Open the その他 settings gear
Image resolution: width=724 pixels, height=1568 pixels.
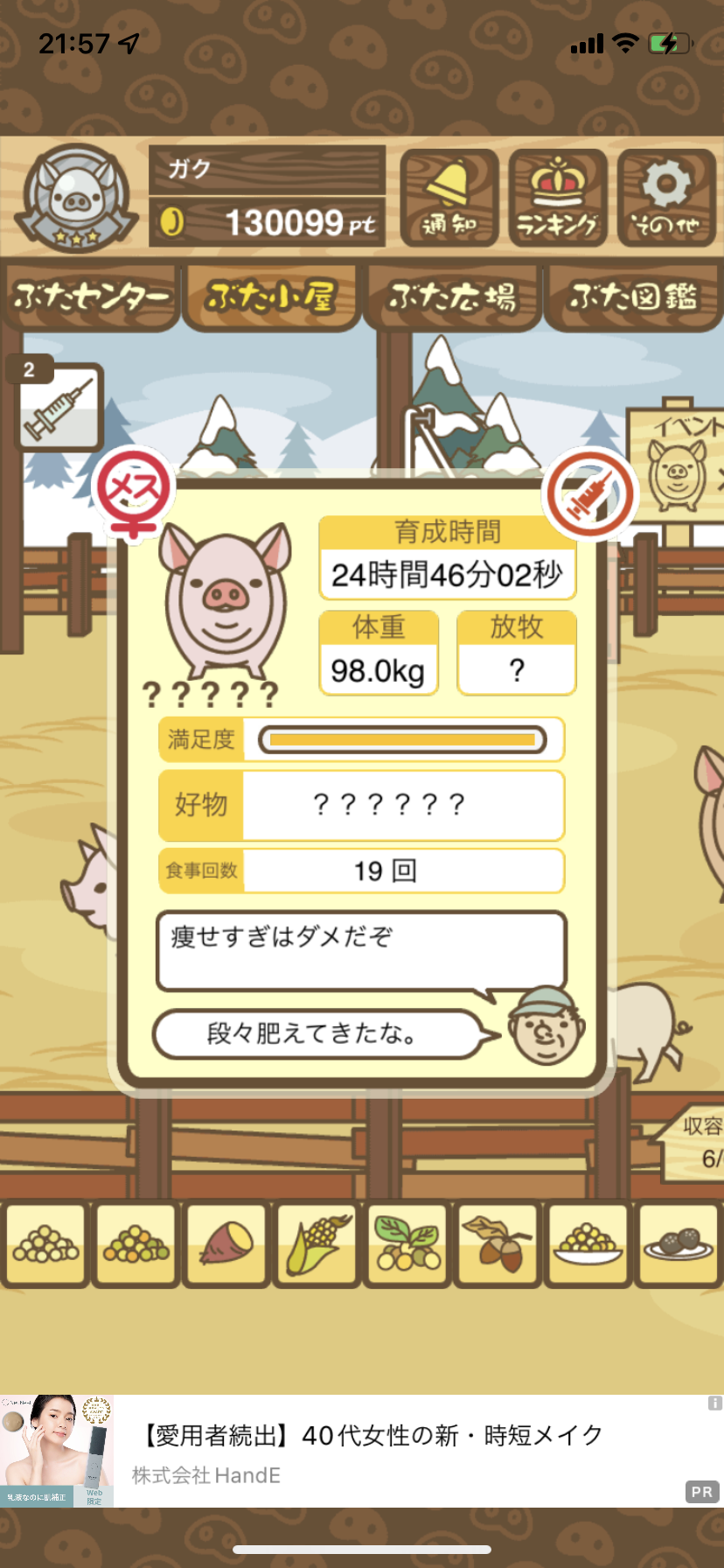coord(666,198)
